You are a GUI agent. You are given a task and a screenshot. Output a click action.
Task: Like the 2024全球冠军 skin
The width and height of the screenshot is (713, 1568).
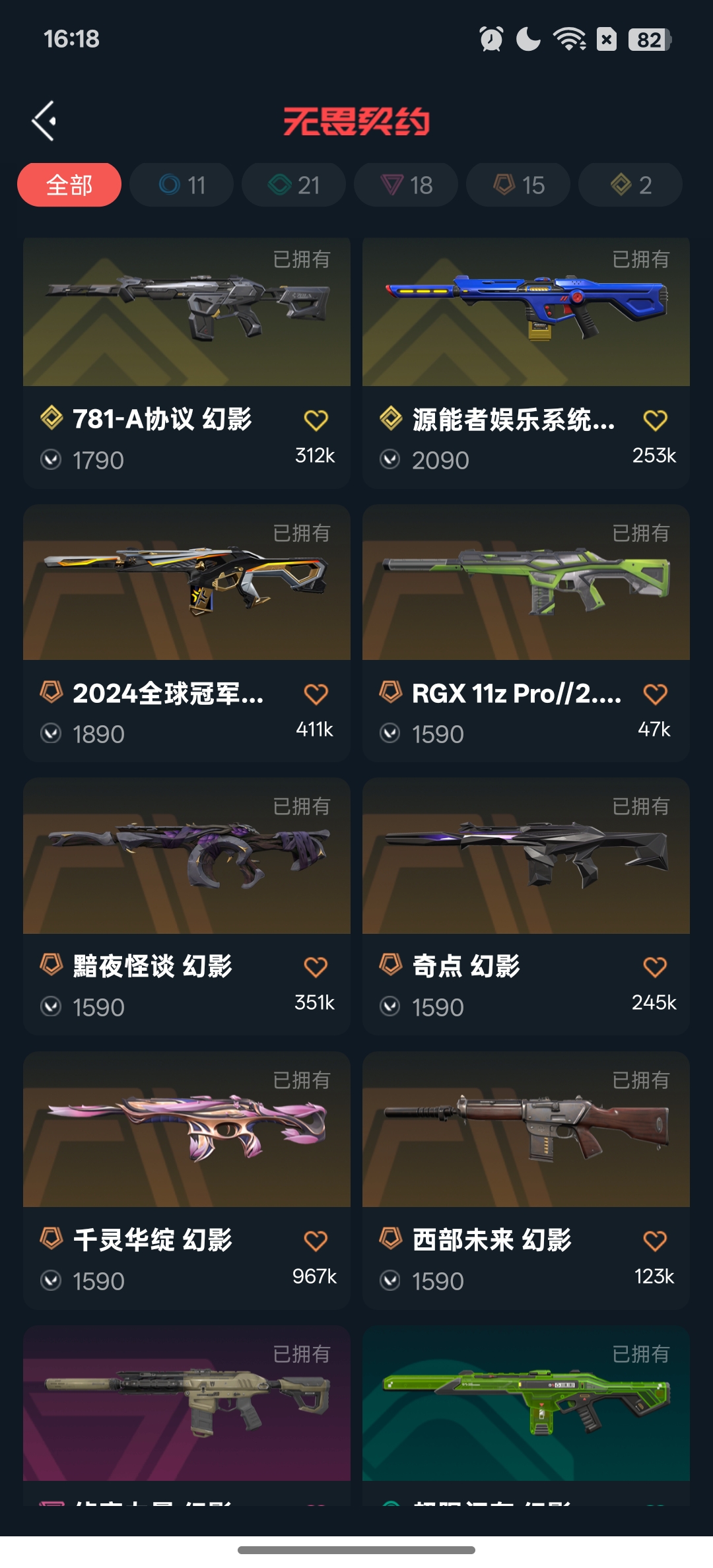click(x=316, y=694)
